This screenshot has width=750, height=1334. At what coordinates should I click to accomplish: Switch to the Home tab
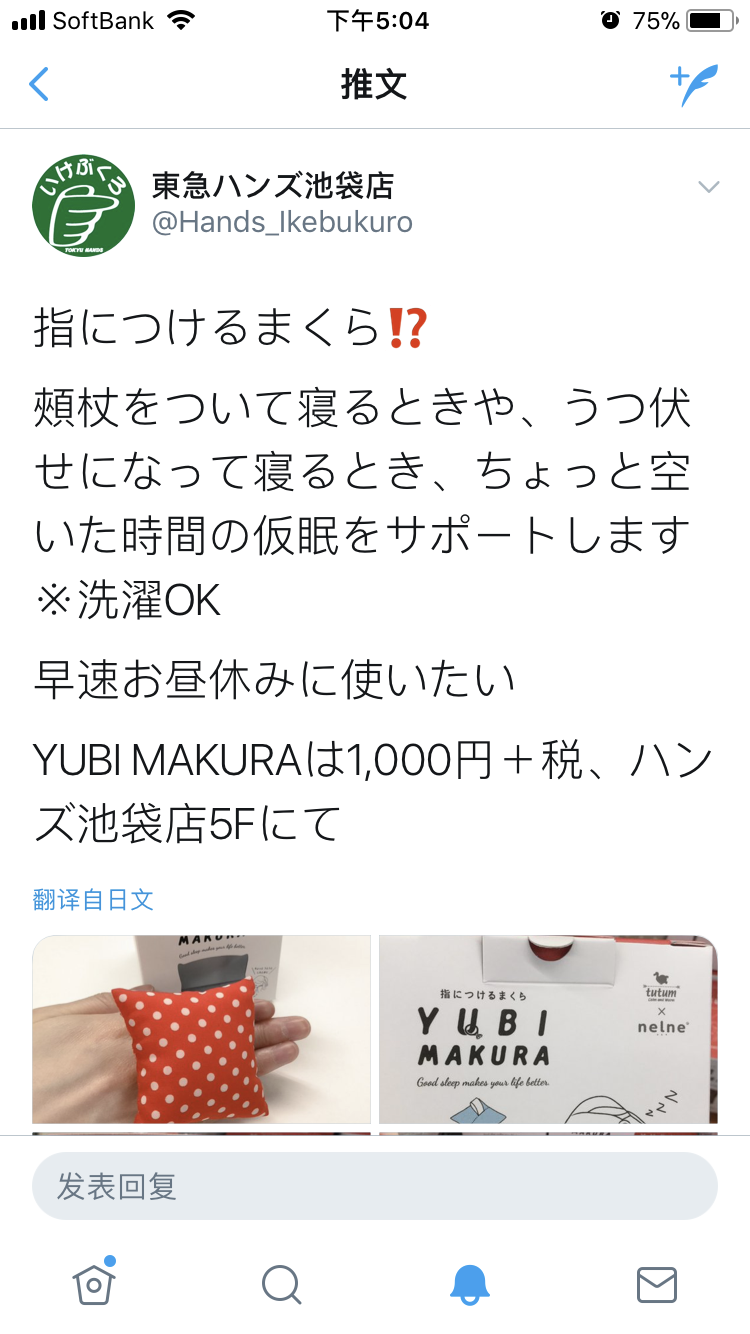(94, 1283)
